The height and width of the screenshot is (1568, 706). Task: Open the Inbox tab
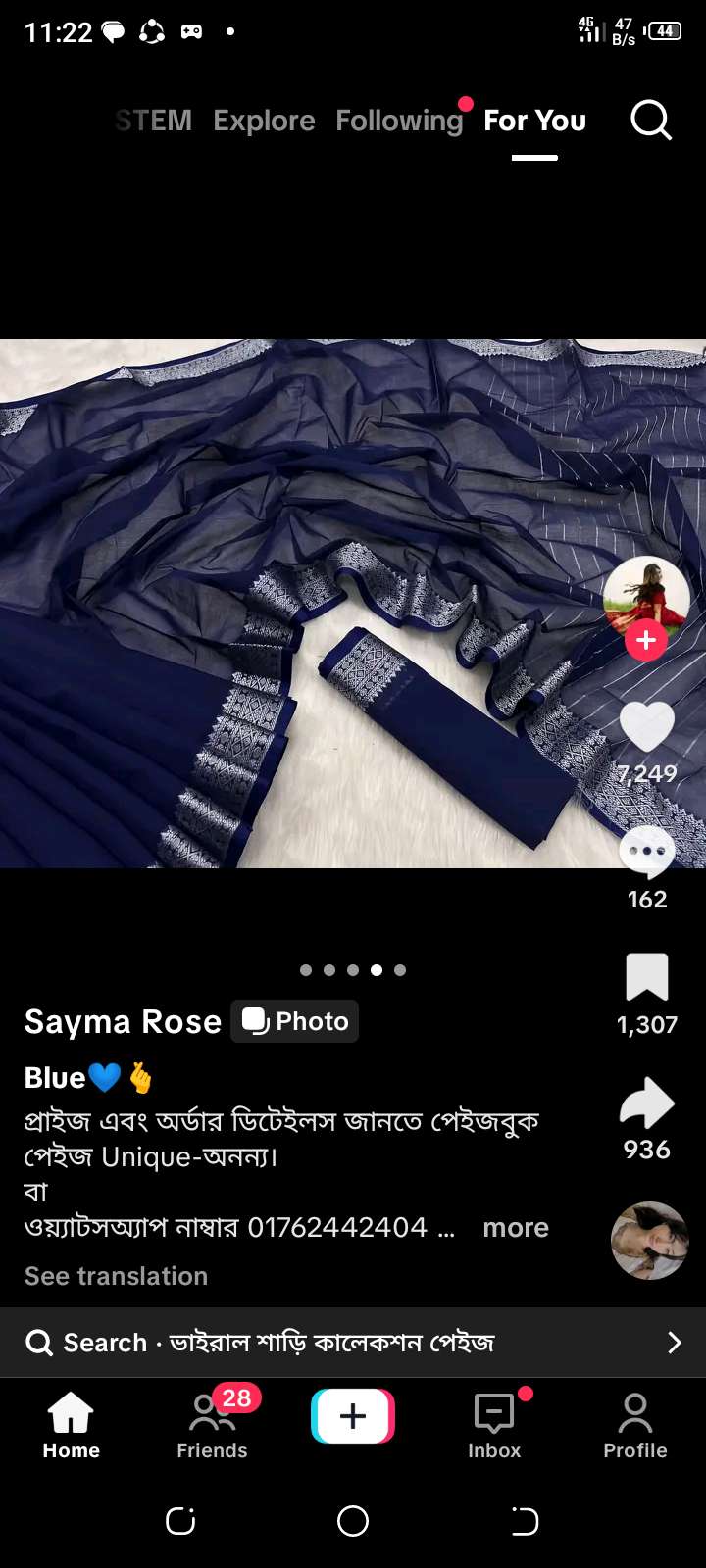[494, 1426]
